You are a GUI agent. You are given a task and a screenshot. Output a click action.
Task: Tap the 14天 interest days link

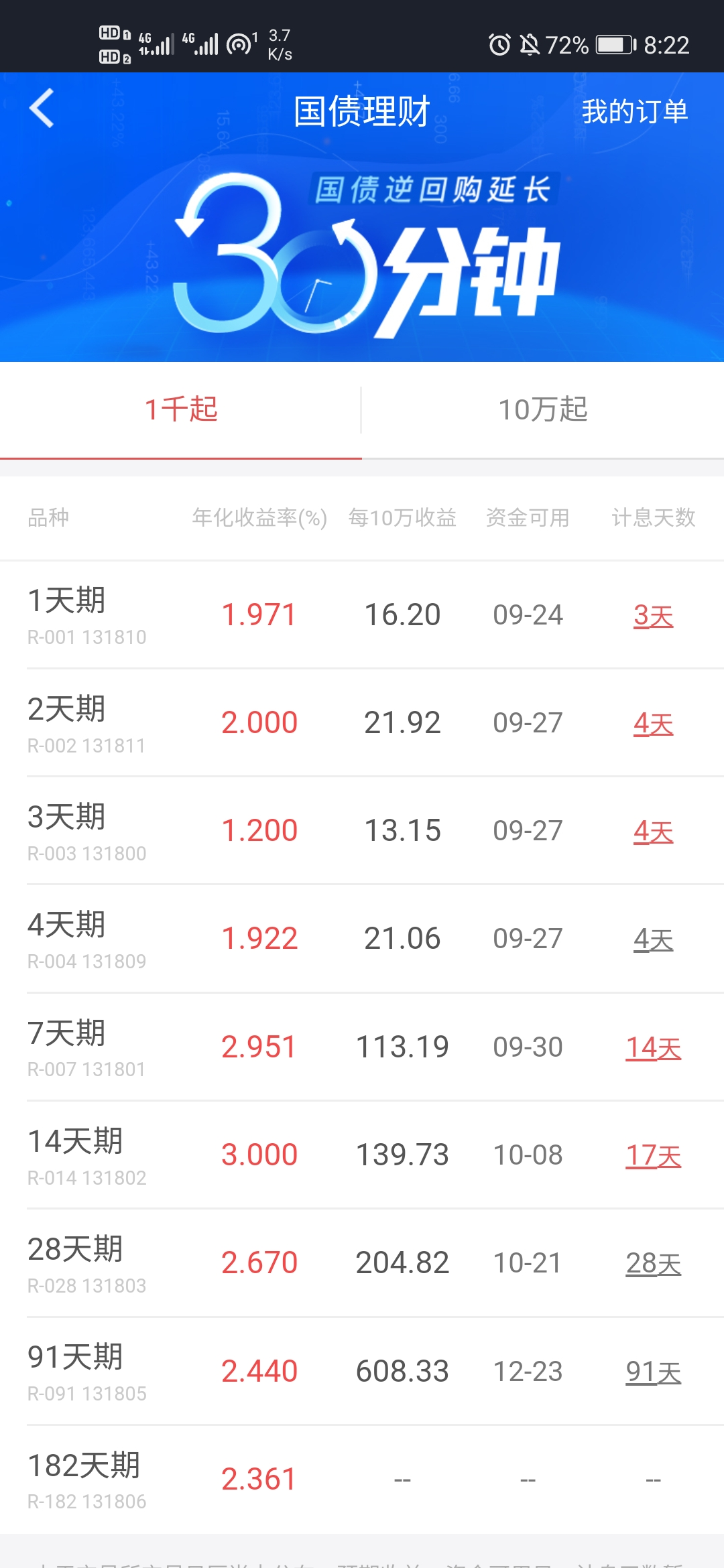[653, 1048]
